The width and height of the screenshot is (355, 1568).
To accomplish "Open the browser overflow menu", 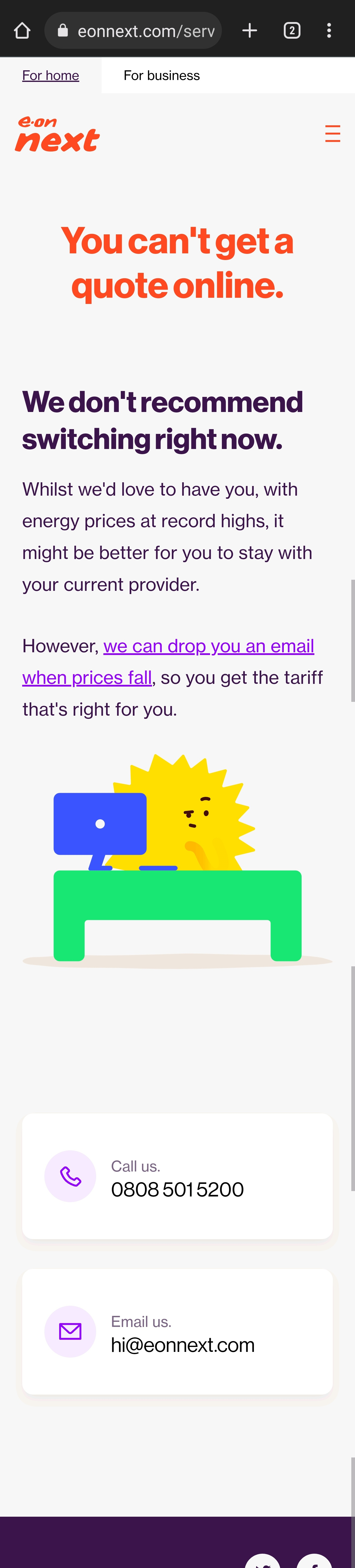I will [329, 30].
